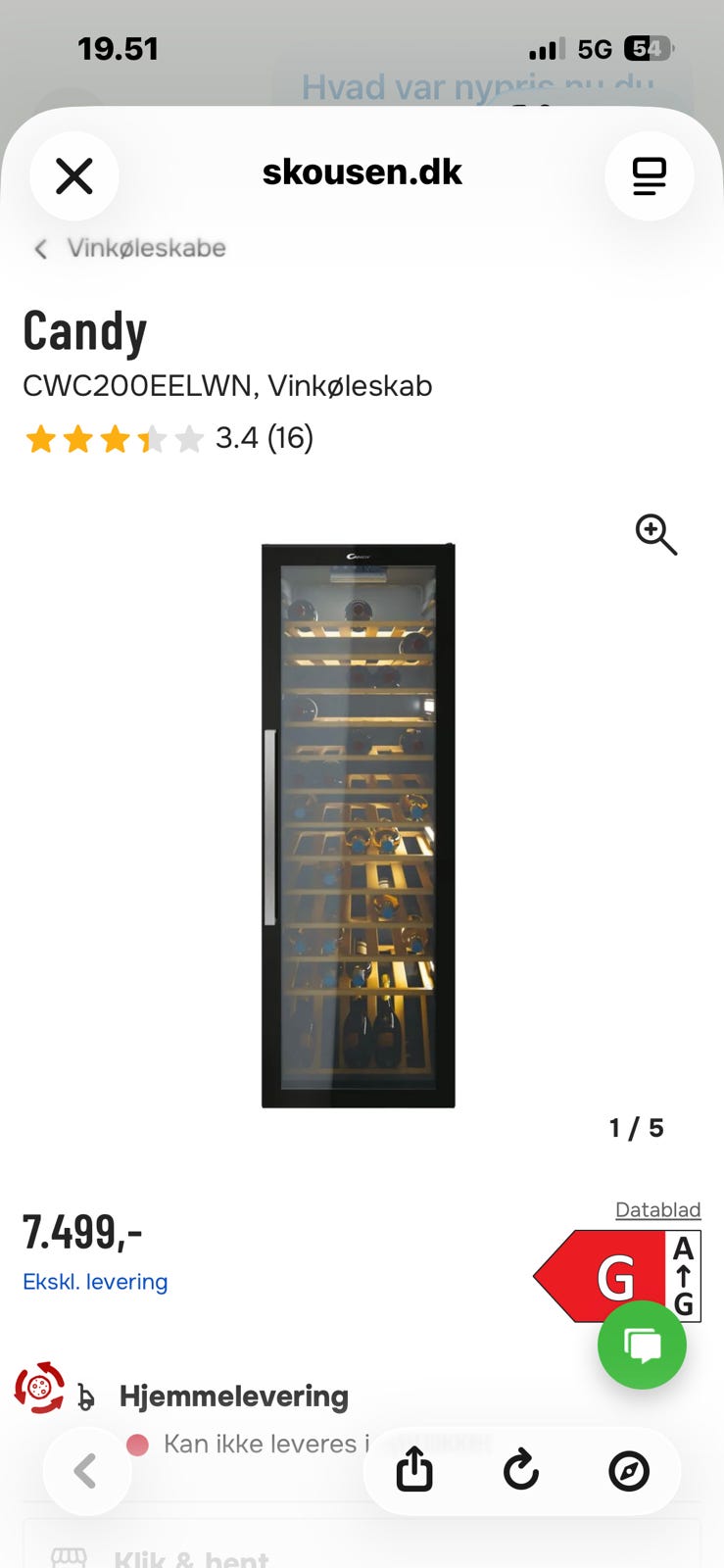Open the green chat bubble

click(642, 1345)
